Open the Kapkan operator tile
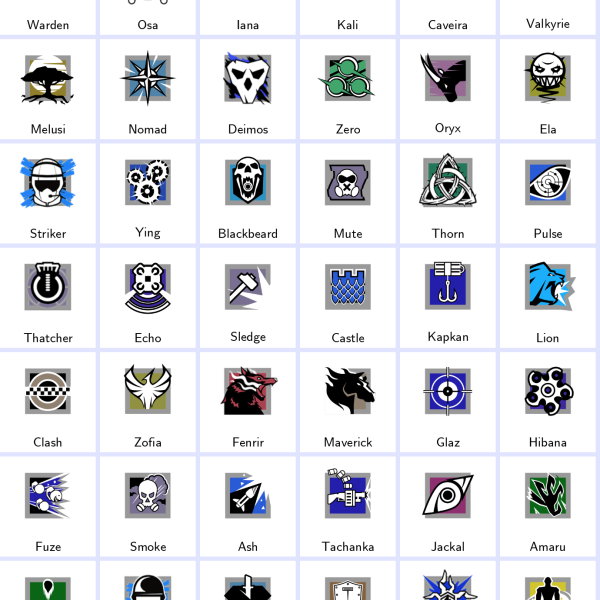This screenshot has height=600, width=600. pos(448,297)
